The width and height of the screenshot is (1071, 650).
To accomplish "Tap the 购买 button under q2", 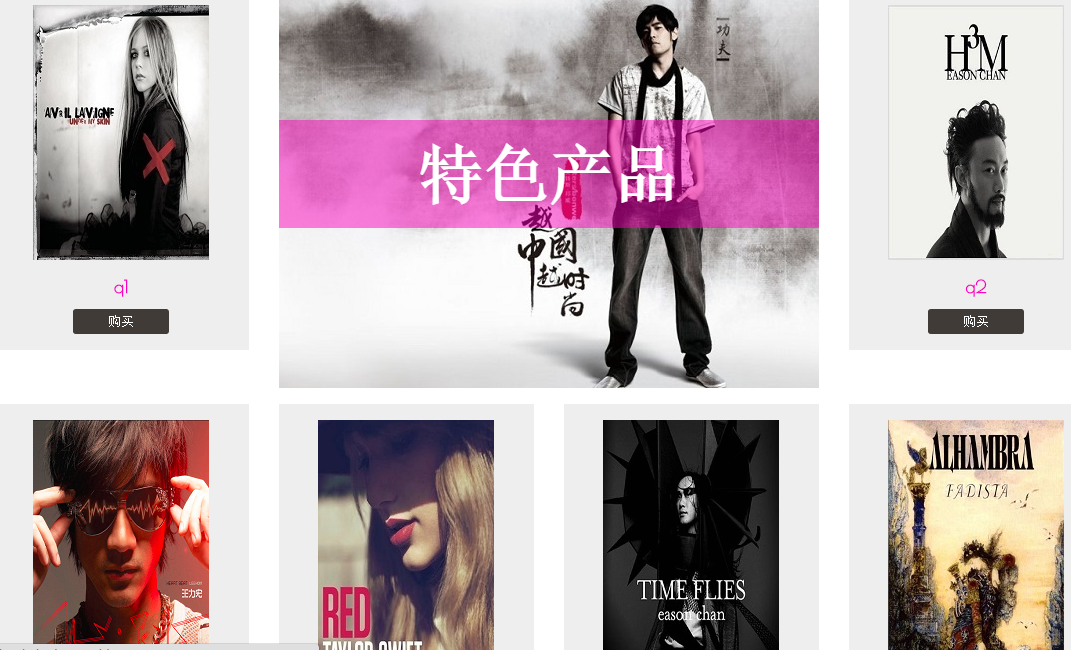I will coord(975,321).
